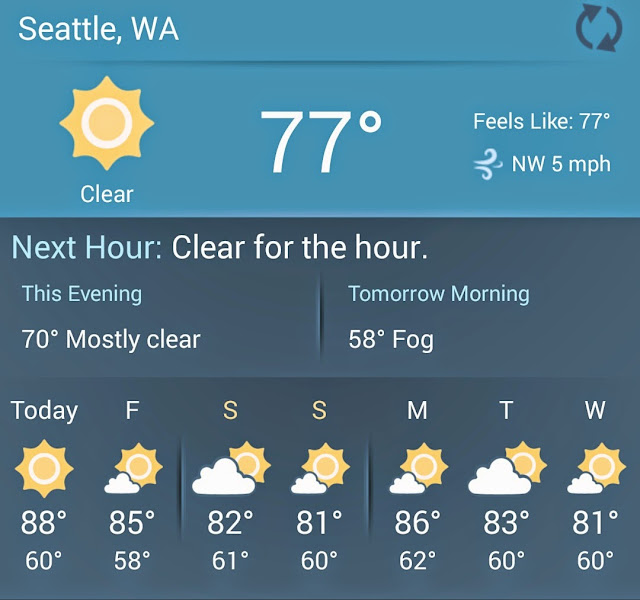640x600 pixels.
Task: Open Wednesday's daily forecast
Action: 595,485
